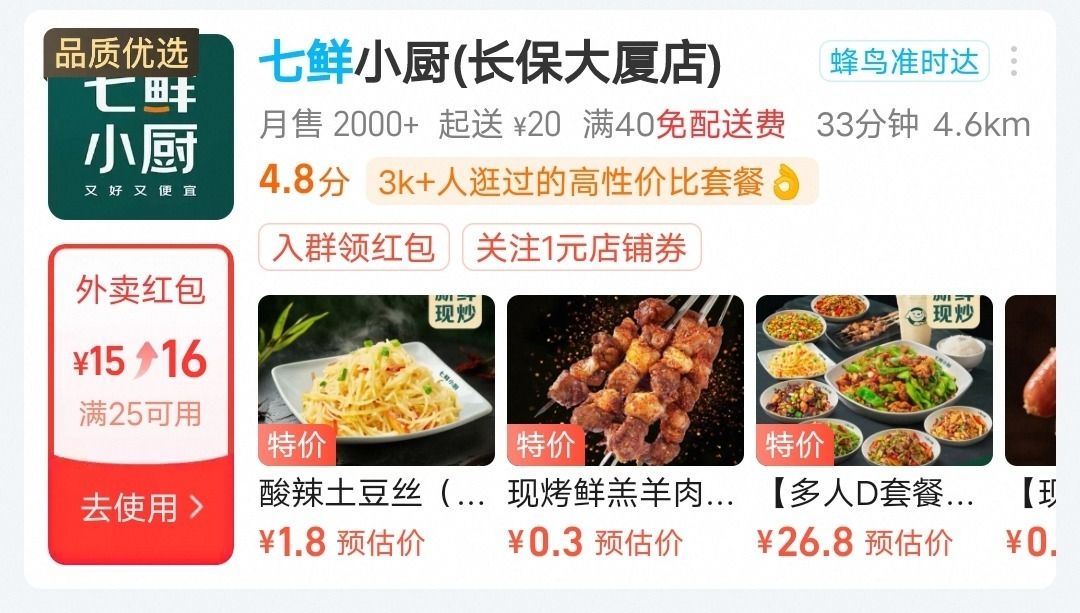
Task: Open 七鲜小厨(长保大厦店) store page
Action: tap(490, 63)
